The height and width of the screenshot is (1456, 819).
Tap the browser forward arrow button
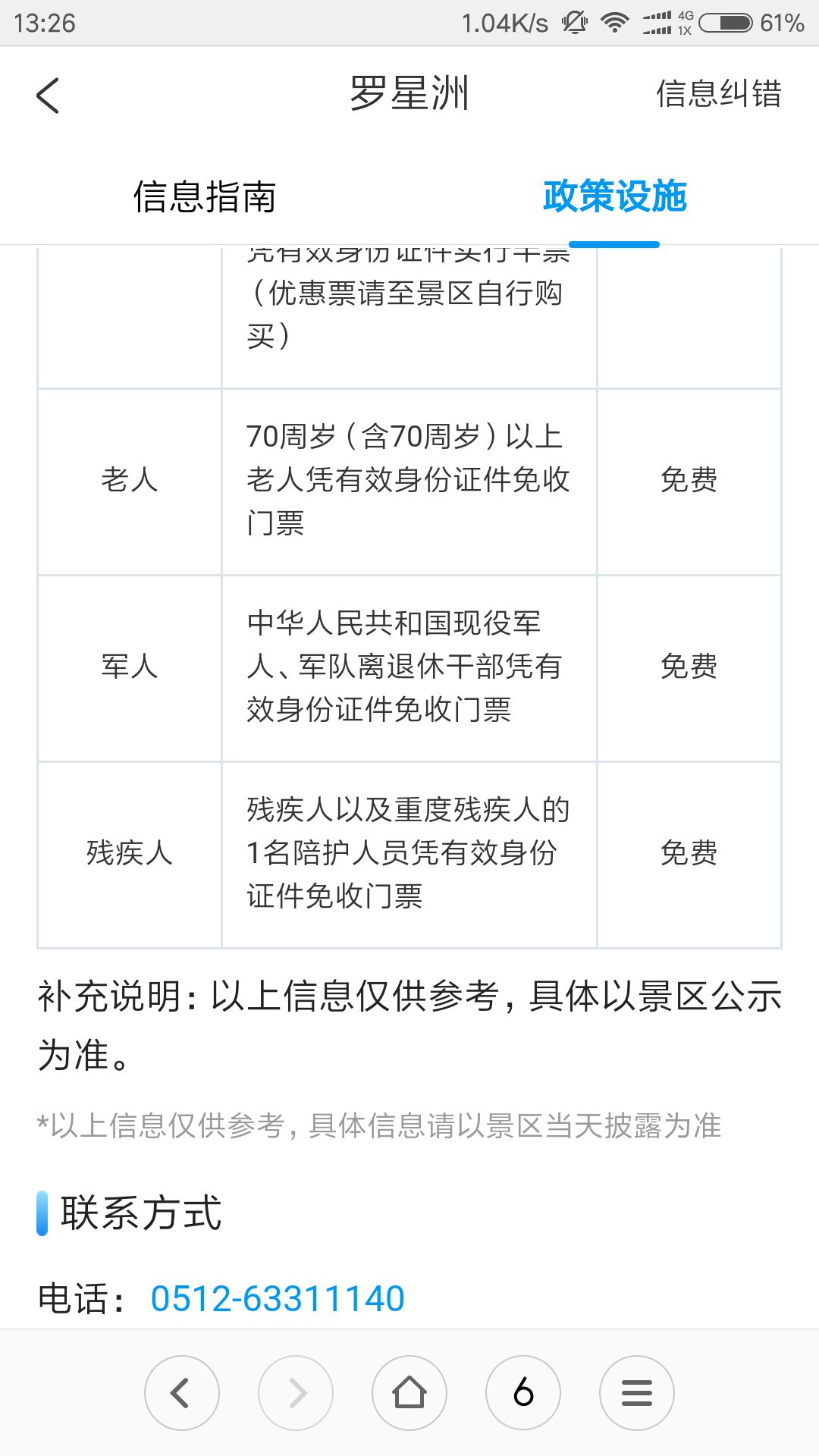[296, 1392]
